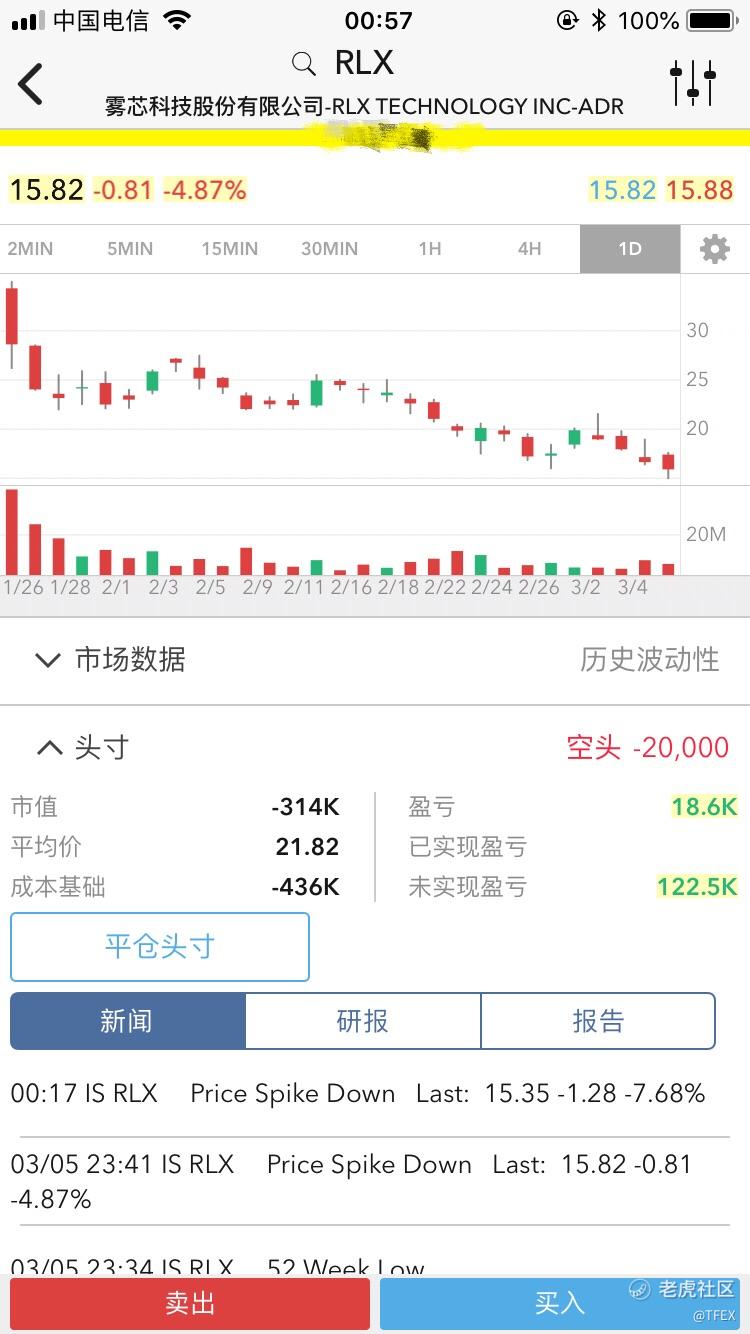Open the sliders settings icon
Image resolution: width=750 pixels, height=1334 pixels.
[693, 83]
